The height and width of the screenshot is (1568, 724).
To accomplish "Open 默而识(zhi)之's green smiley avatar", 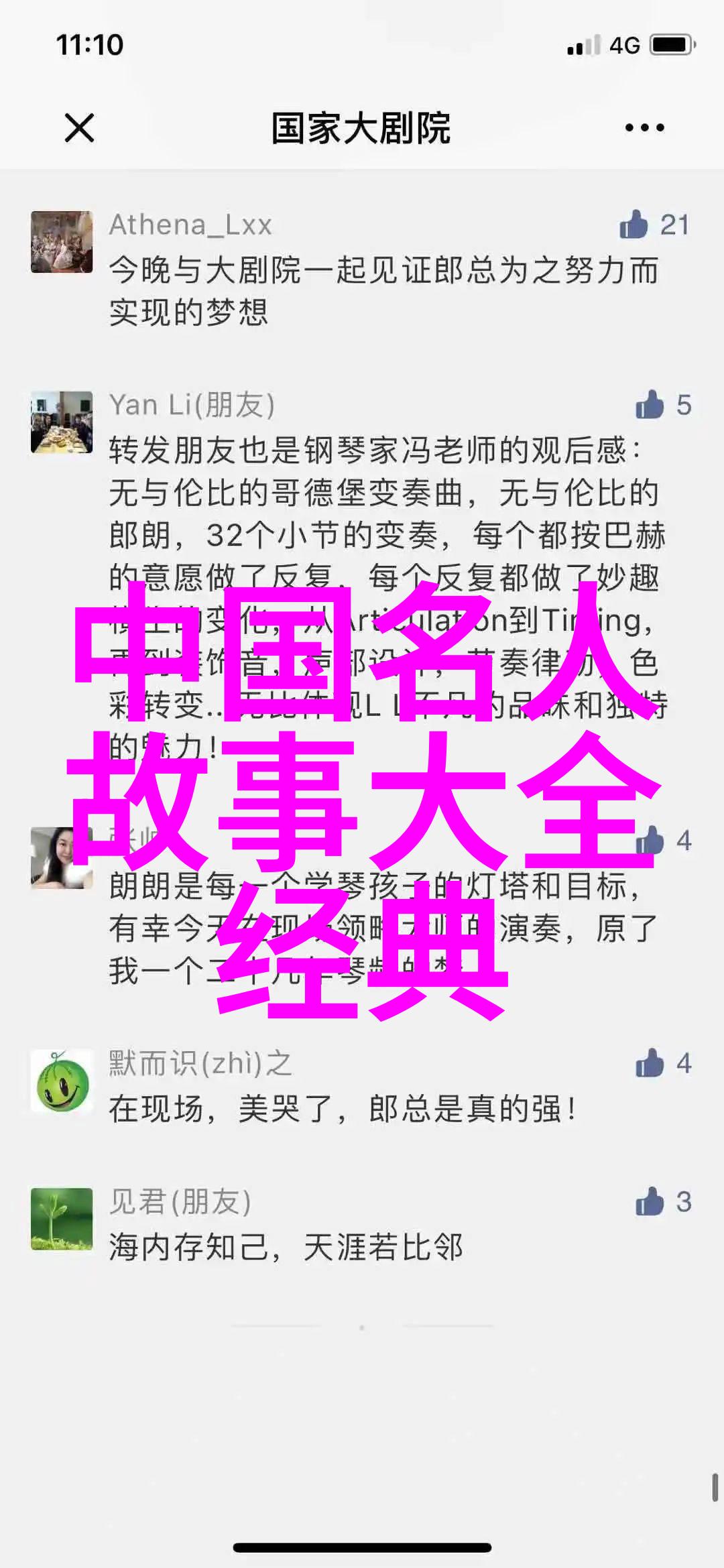I will [62, 1081].
